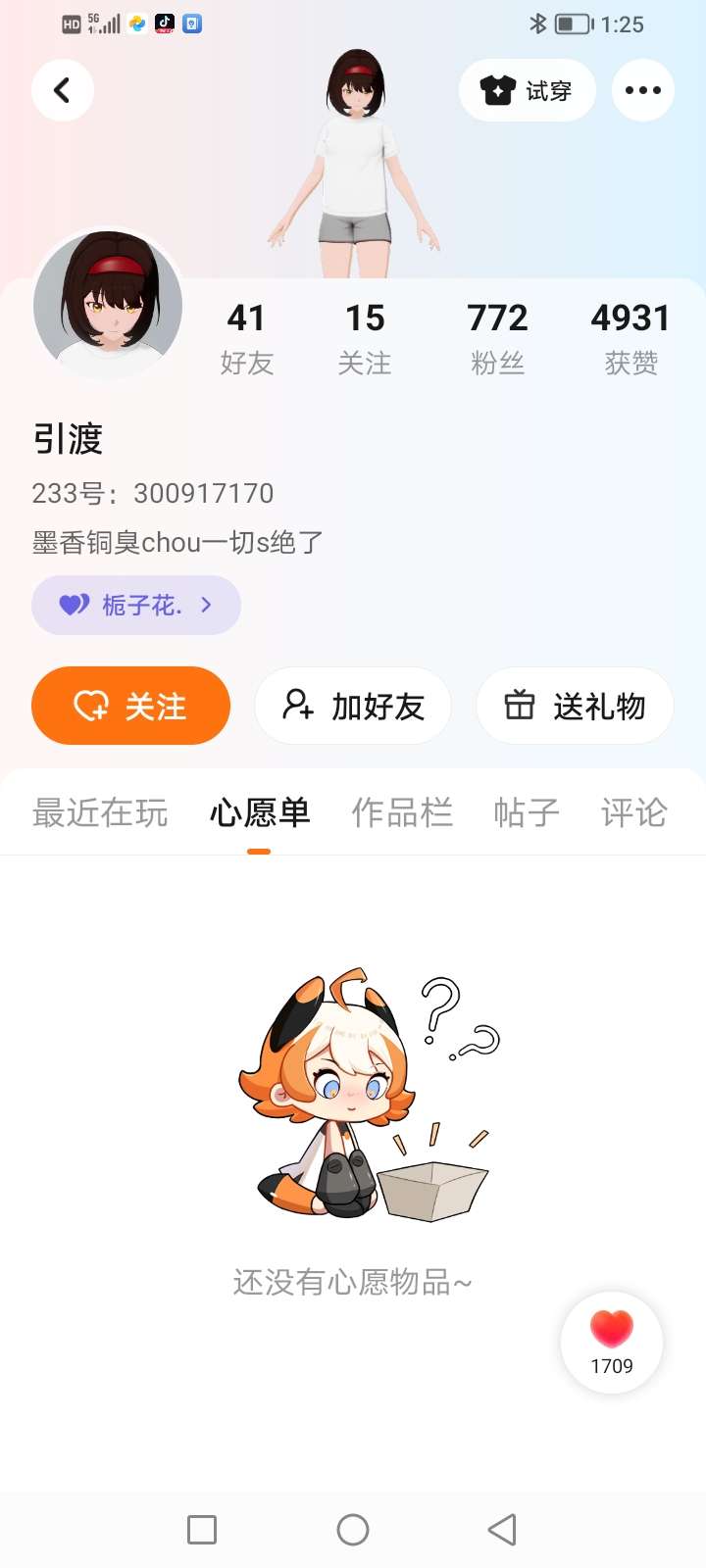Send a gift via 送礼物
Image resolution: width=706 pixels, height=1568 pixels.
575,706
